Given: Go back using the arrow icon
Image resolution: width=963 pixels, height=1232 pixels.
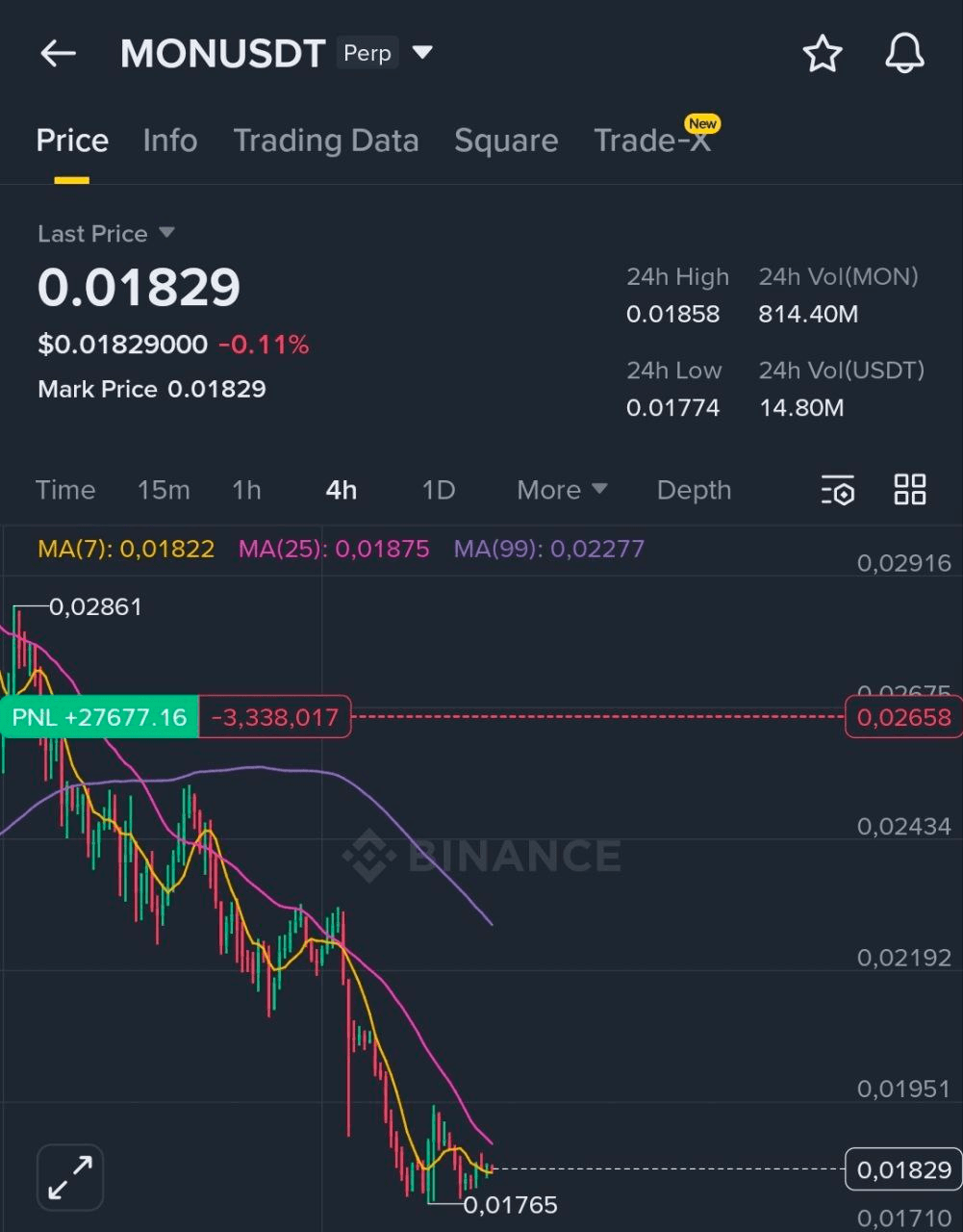Looking at the screenshot, I should pyautogui.click(x=58, y=53).
